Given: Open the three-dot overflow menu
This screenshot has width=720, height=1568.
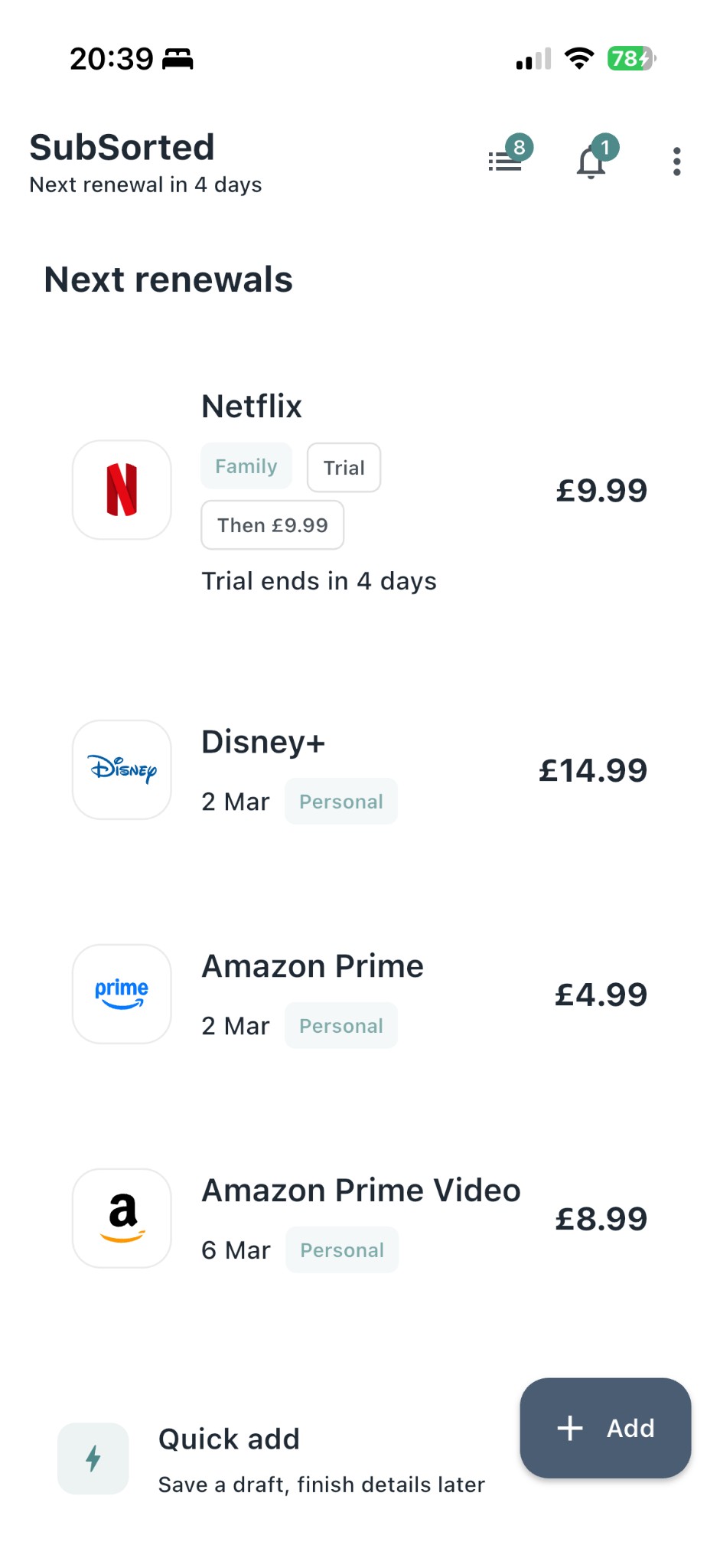Looking at the screenshot, I should click(x=676, y=160).
